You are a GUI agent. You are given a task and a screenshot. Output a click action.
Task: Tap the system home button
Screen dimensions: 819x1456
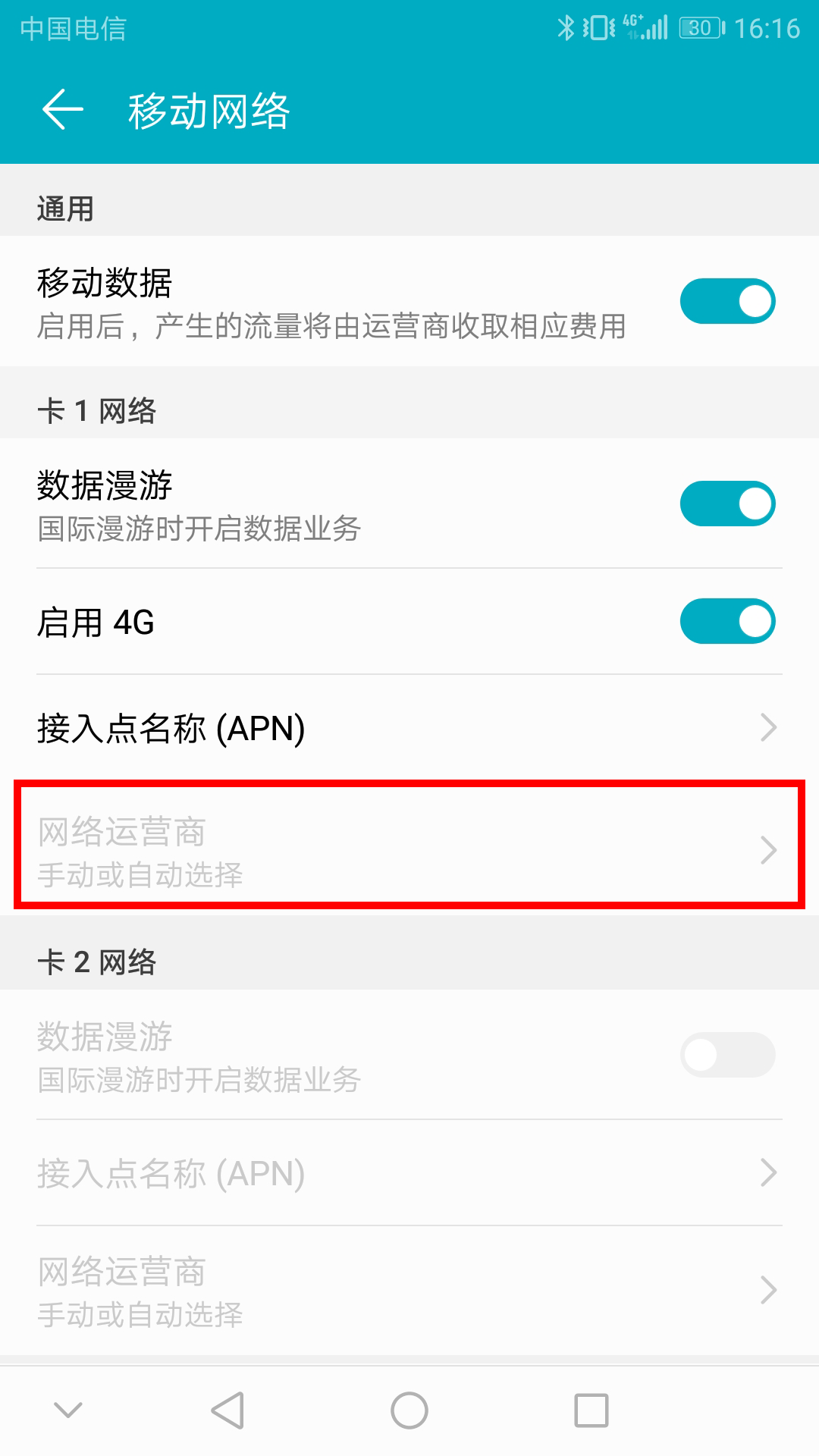pyautogui.click(x=409, y=1410)
